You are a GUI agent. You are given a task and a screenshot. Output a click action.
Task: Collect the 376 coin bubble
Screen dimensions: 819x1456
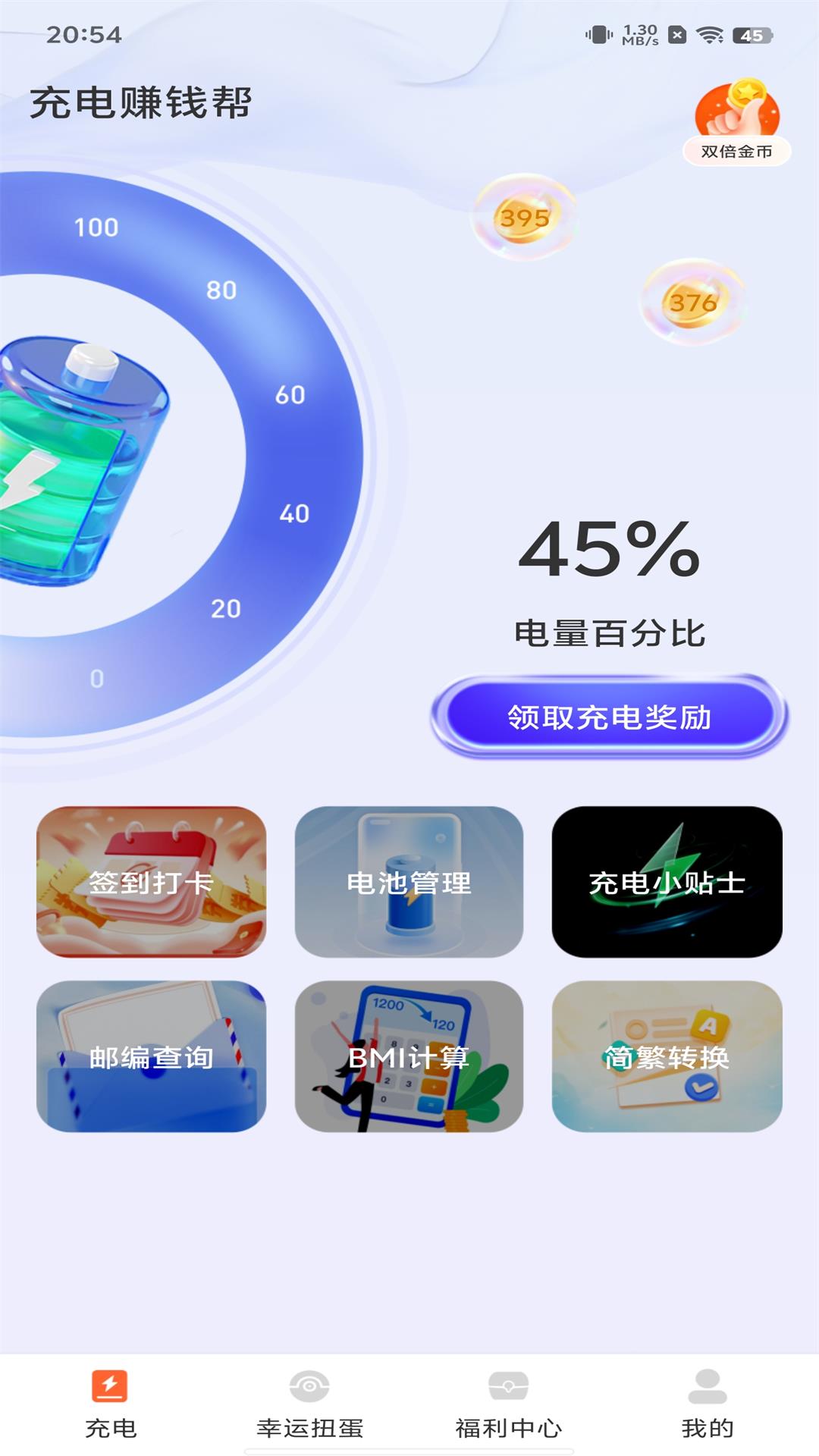click(x=693, y=303)
